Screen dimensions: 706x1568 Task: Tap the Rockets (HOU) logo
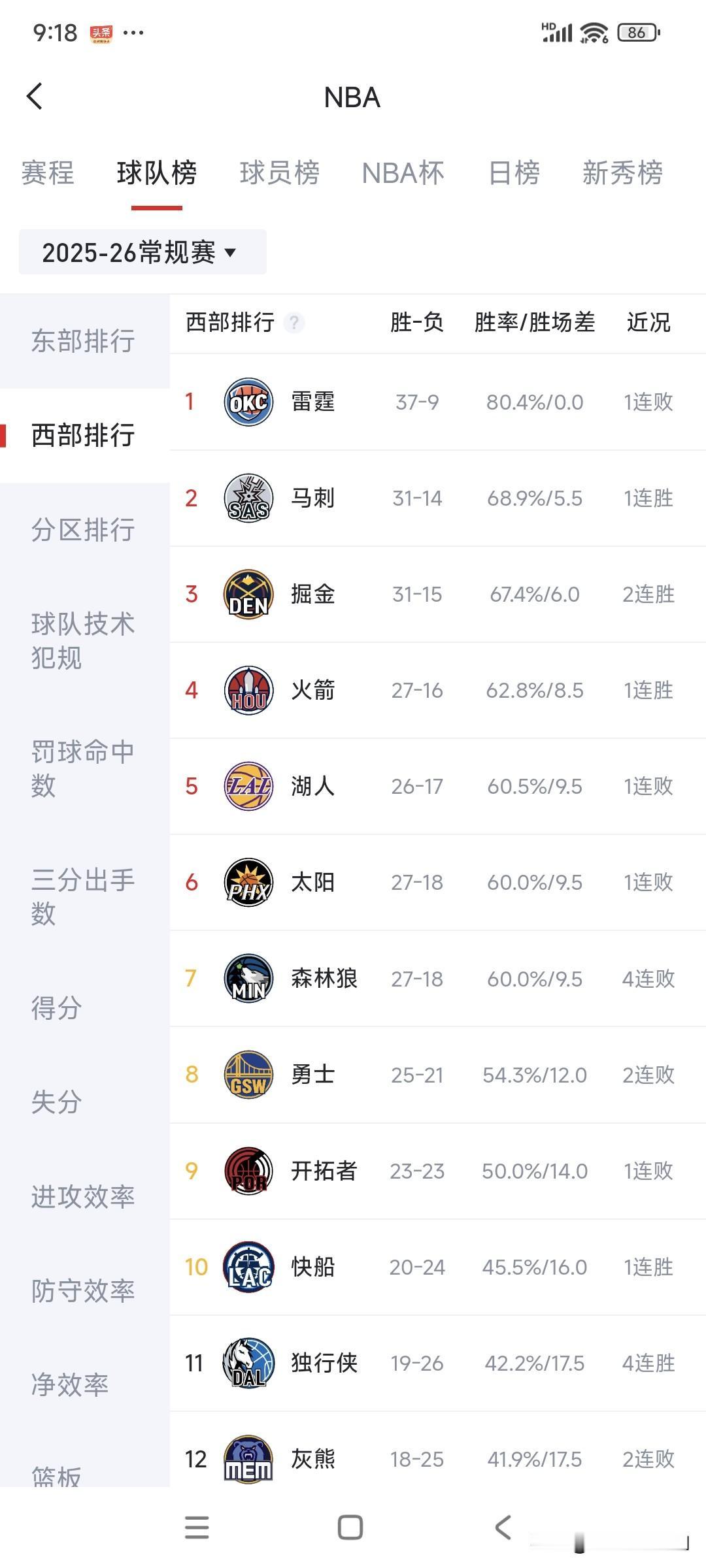click(x=248, y=690)
